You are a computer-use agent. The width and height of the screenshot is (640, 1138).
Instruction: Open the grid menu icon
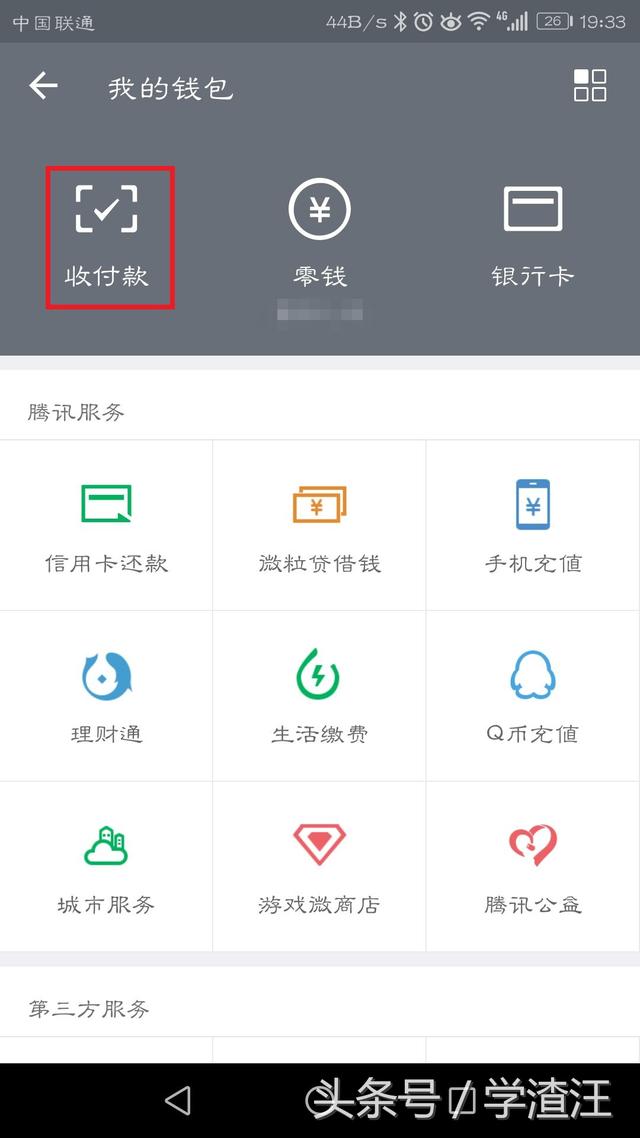tap(589, 86)
